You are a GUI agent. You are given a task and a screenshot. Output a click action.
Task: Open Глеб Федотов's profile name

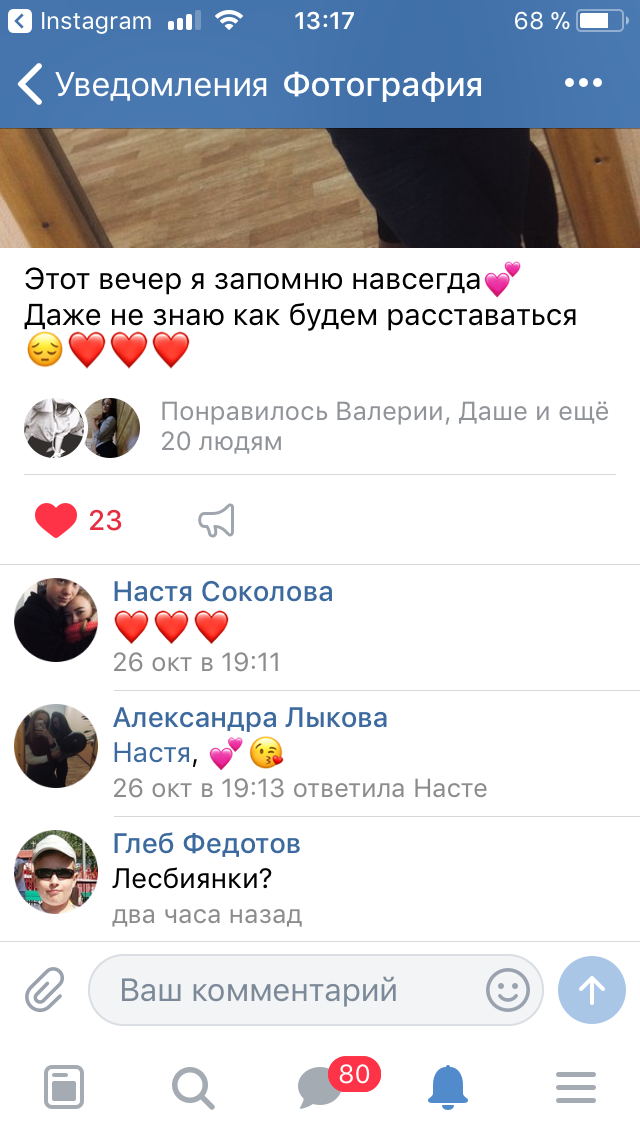coord(207,843)
